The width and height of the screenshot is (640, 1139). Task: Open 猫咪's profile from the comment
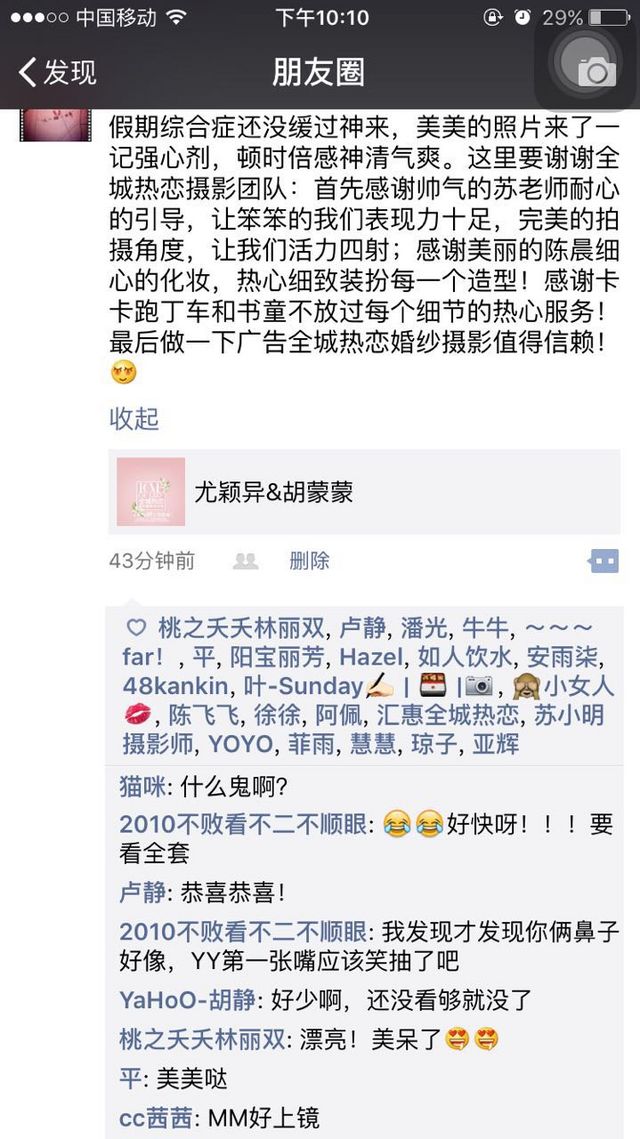143,786
